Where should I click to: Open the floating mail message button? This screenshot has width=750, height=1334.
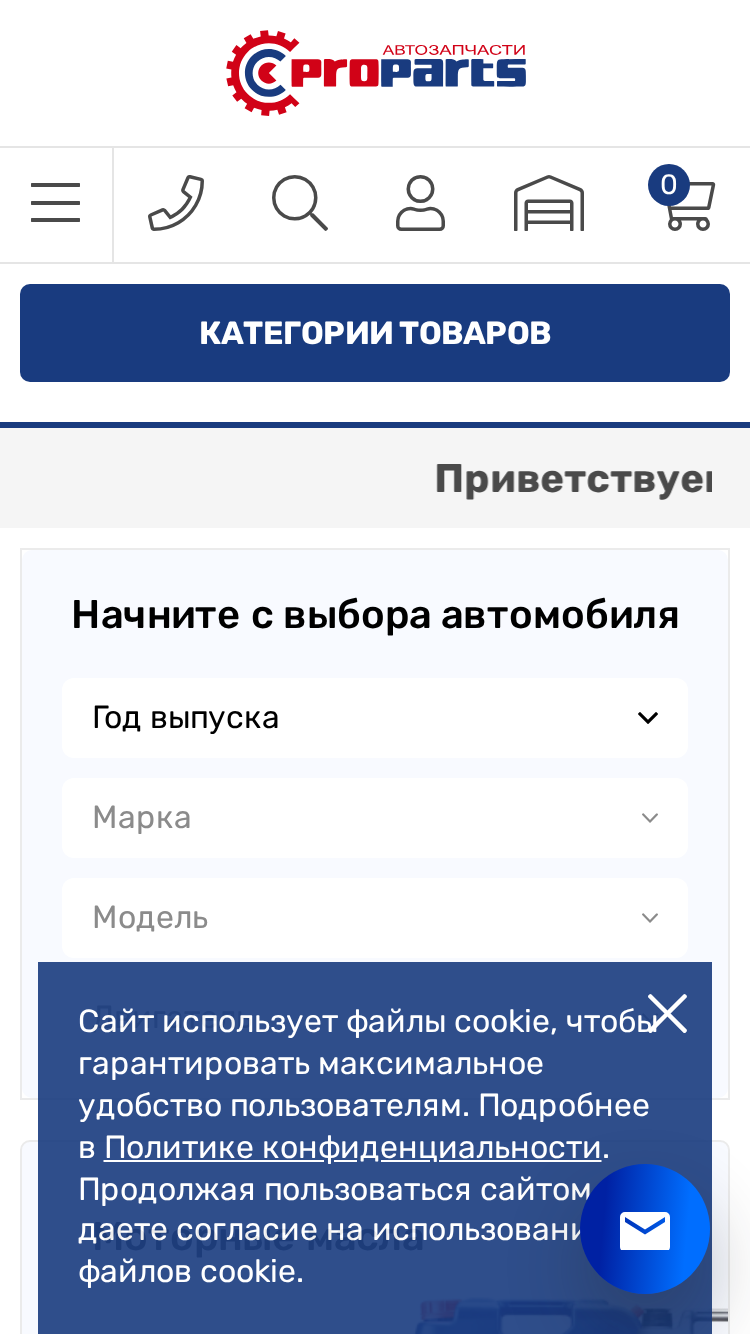coord(645,1230)
